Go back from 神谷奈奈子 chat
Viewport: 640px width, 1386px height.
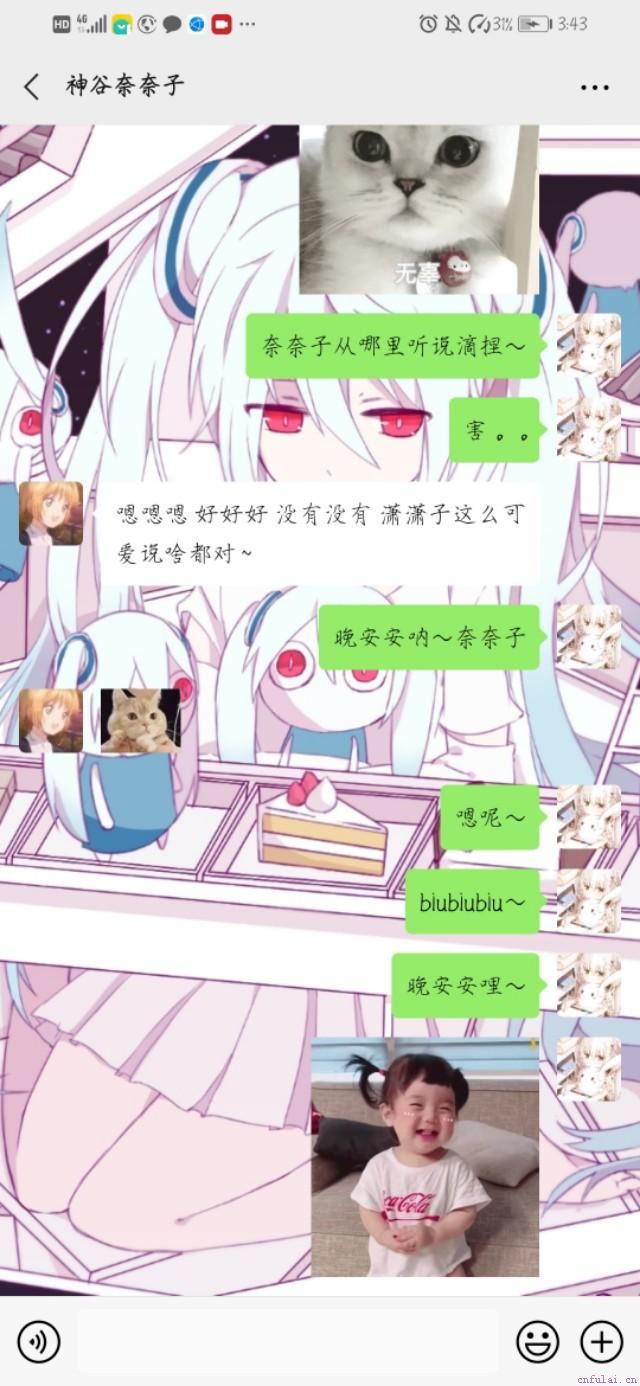point(32,86)
